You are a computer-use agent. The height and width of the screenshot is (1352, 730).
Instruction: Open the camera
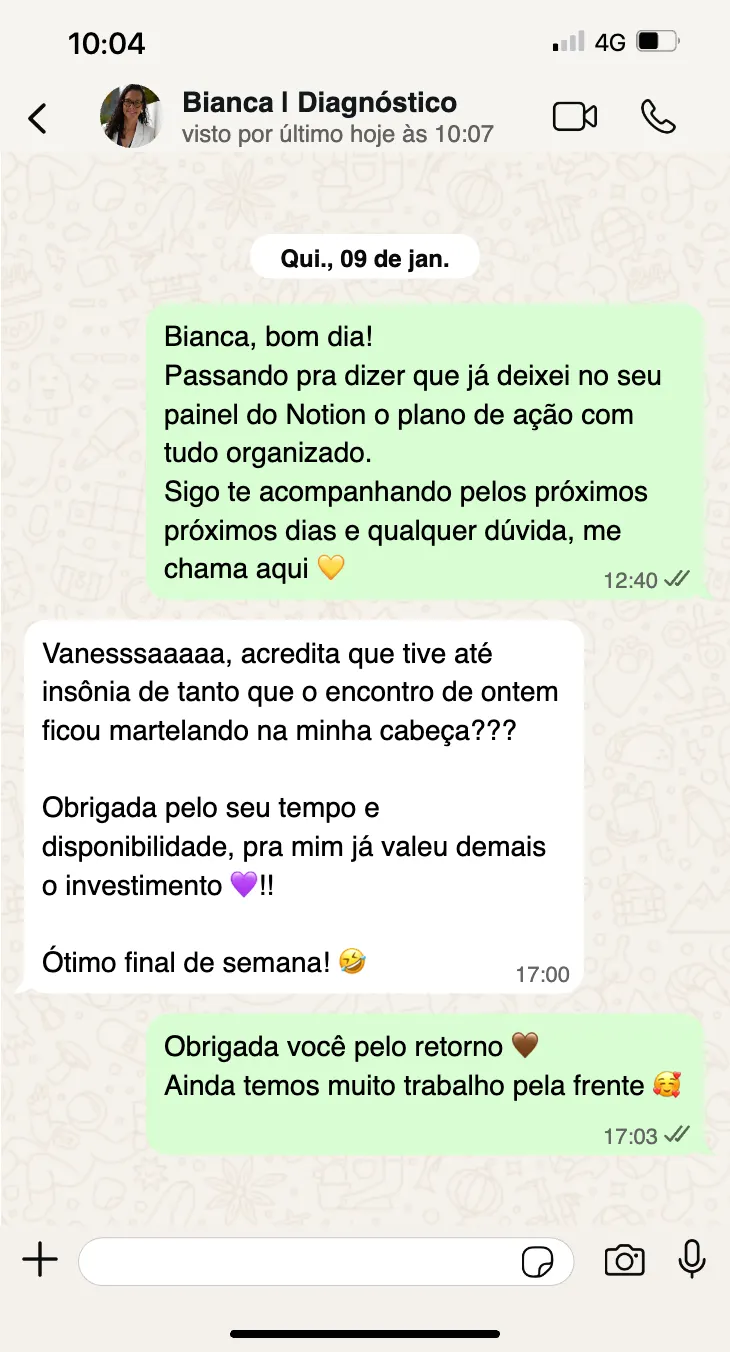[x=625, y=1261]
